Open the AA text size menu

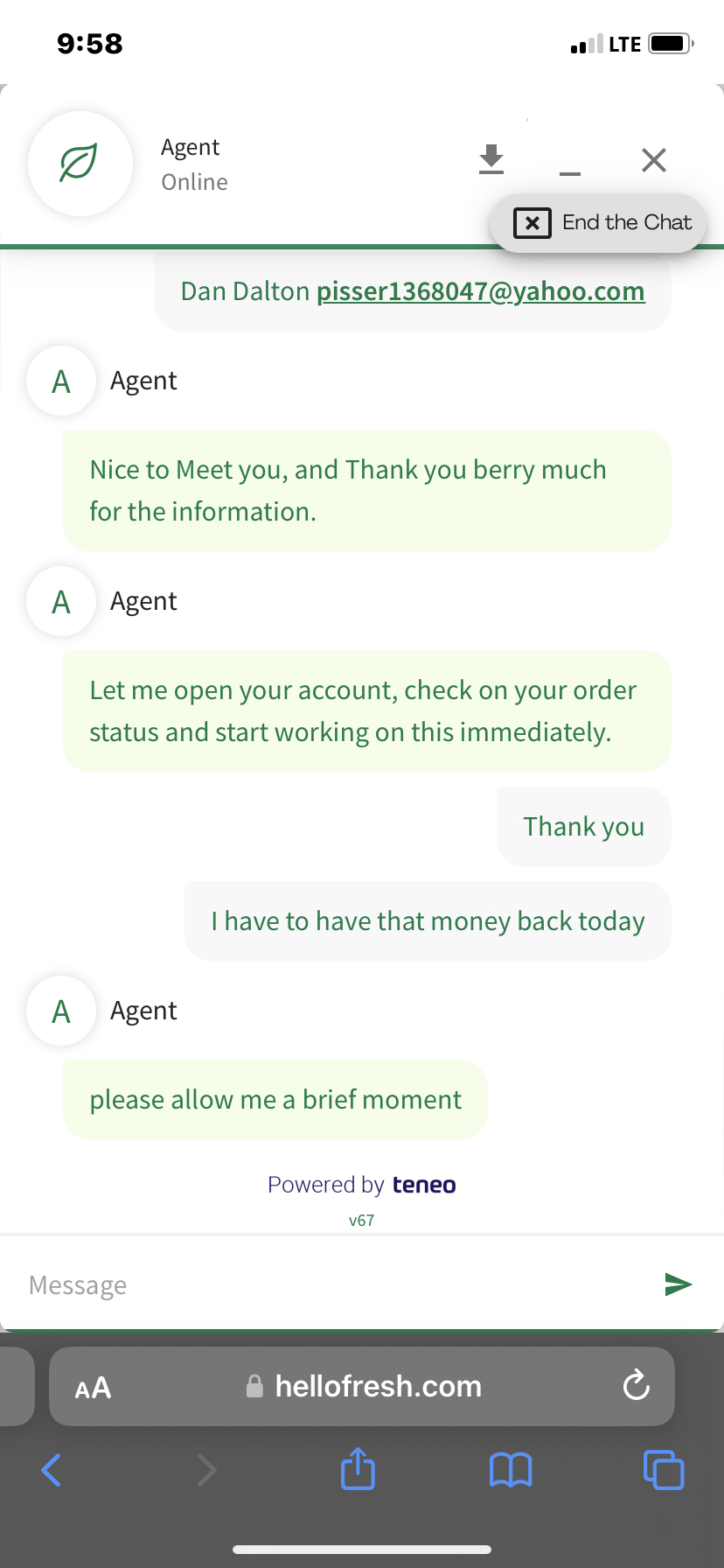pyautogui.click(x=93, y=1388)
